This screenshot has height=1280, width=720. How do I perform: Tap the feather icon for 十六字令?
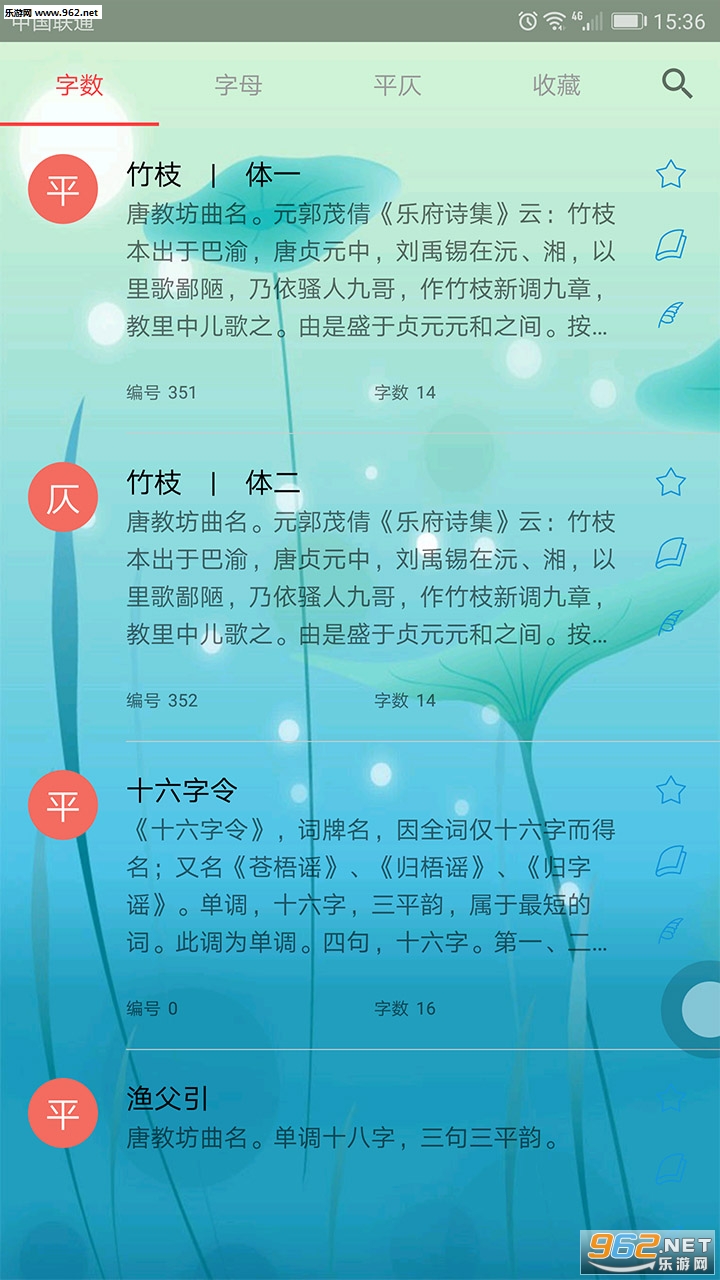(x=670, y=931)
